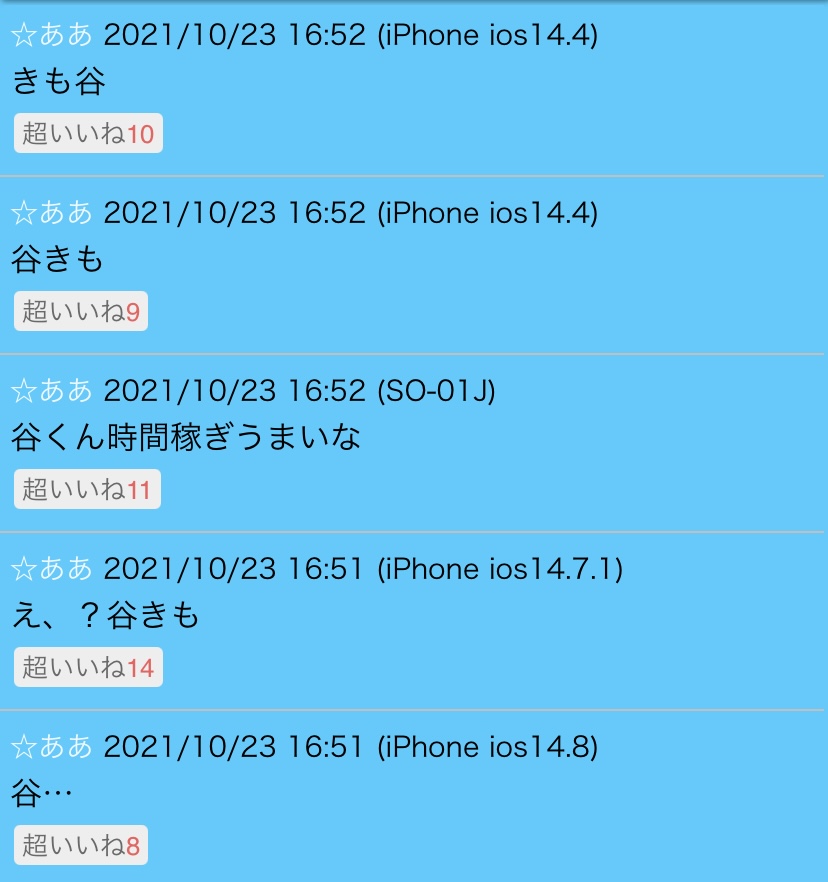Hit 超いいね on え、？谷きも comment
Screen dimensions: 828x882
click(x=88, y=667)
